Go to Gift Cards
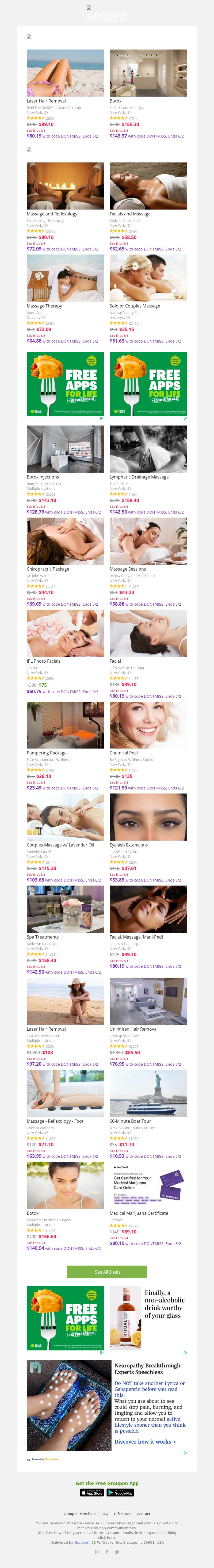Screen dimensions: 214x1568 122,1514
